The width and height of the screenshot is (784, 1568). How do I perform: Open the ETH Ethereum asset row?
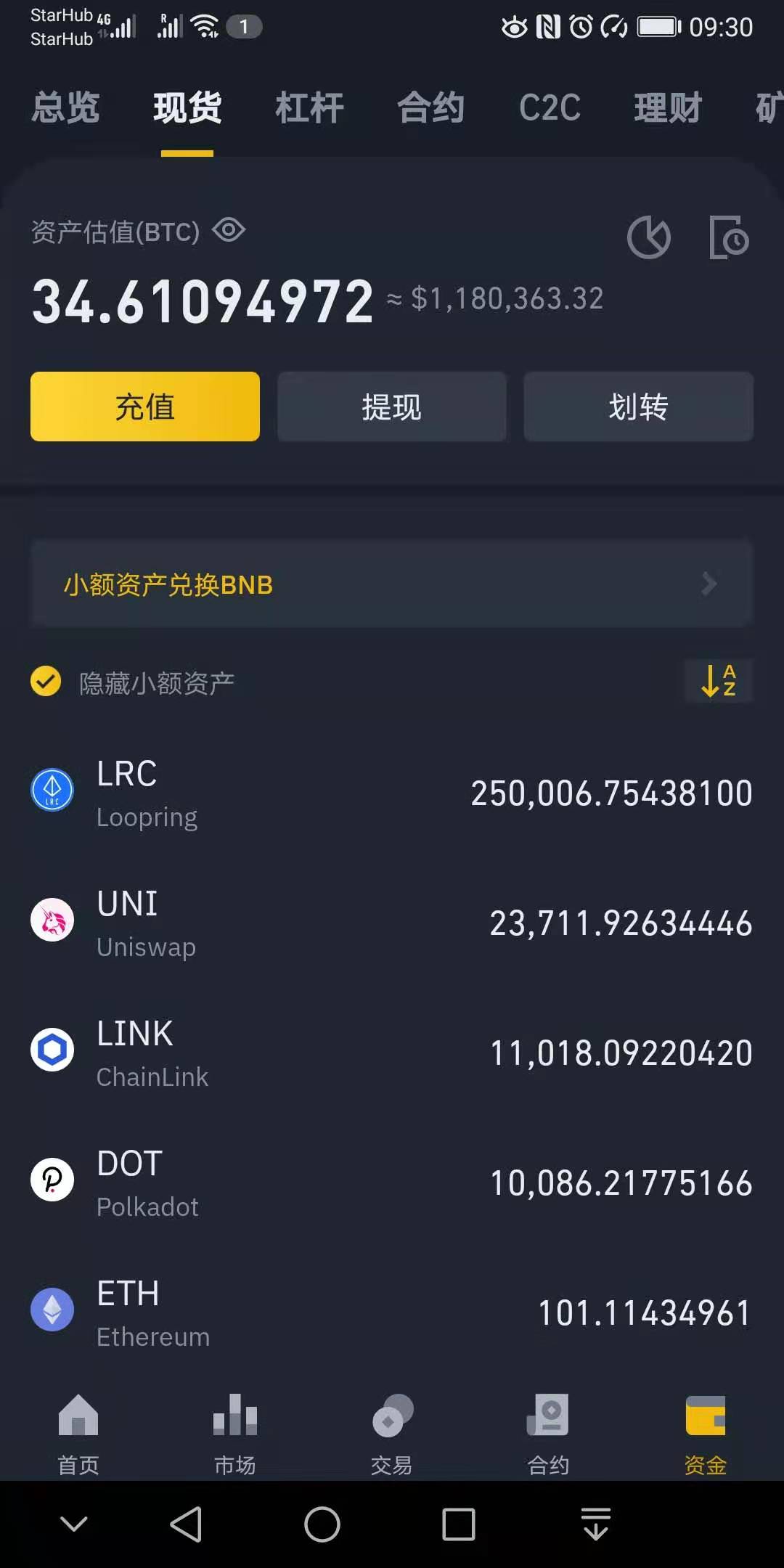point(391,1312)
